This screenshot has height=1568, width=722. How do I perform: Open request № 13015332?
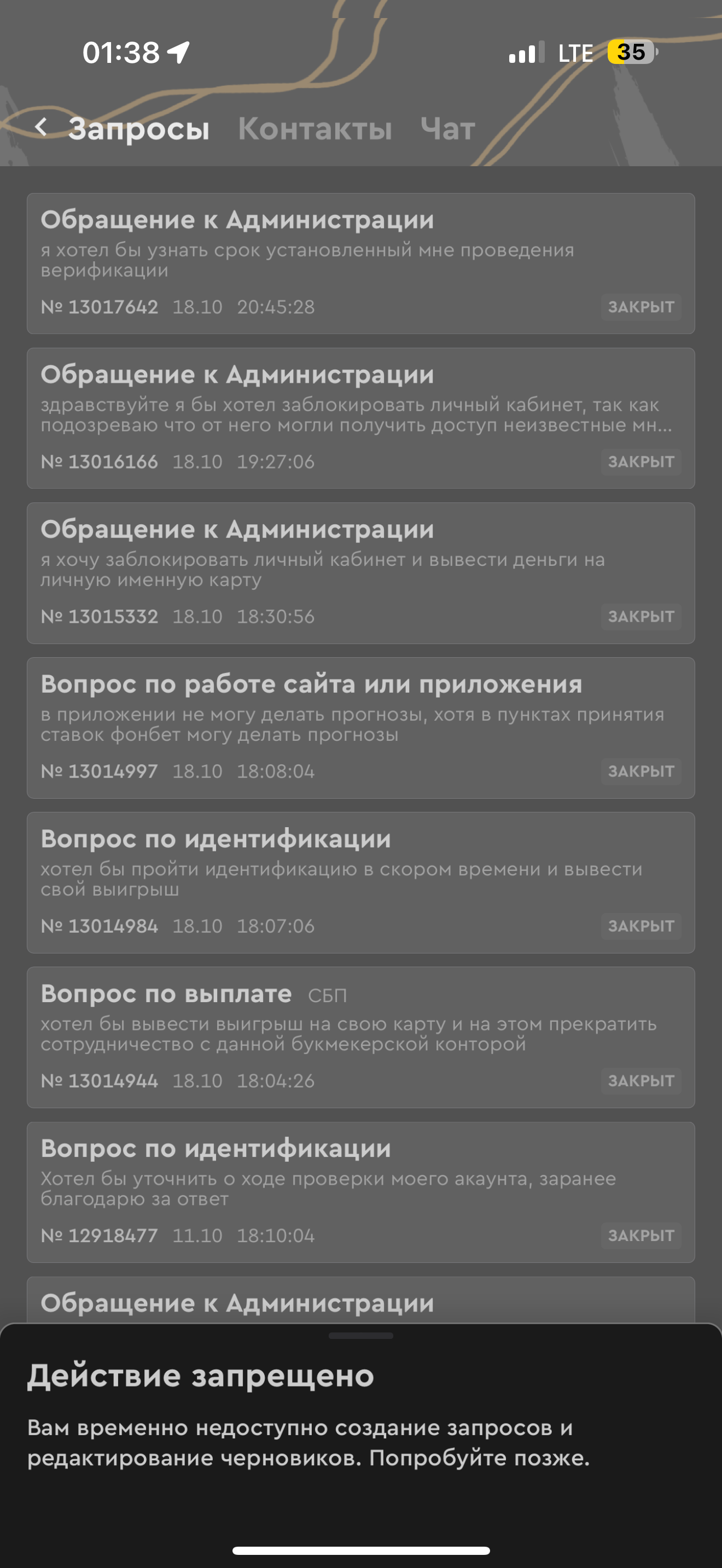[360, 573]
